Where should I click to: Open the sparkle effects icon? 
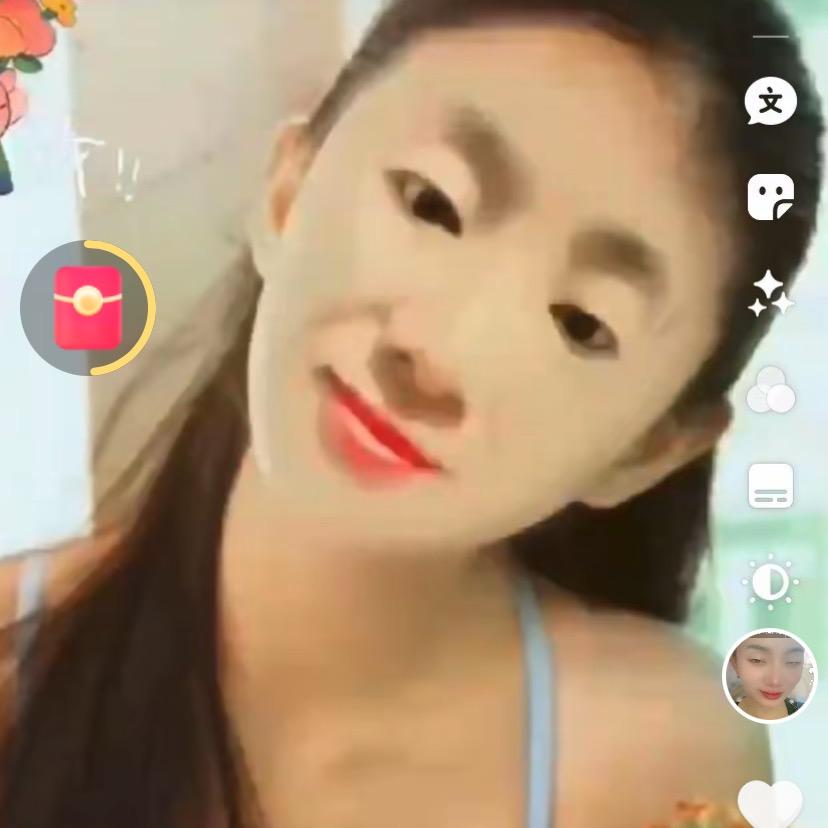pyautogui.click(x=771, y=294)
